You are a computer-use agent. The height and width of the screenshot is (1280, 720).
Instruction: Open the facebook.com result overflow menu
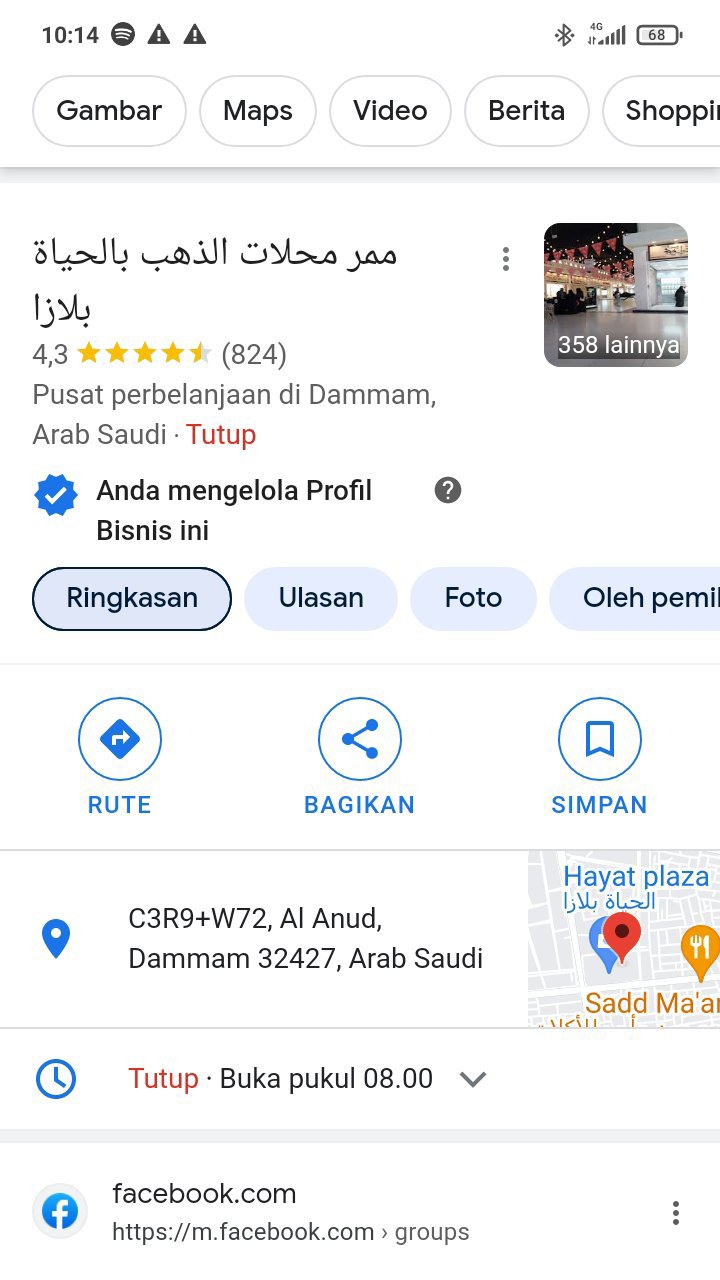(676, 1213)
